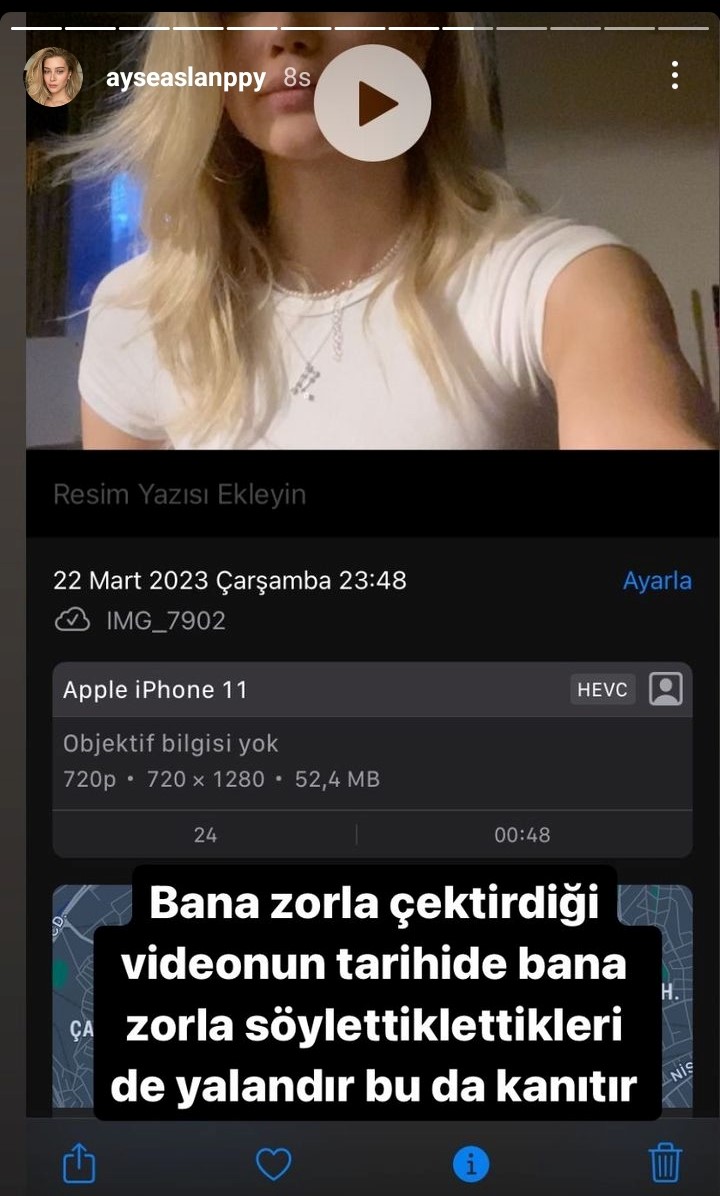Image resolution: width=720 pixels, height=1196 pixels.
Task: Tap Resim Yazısı Ekleyin caption field
Action: click(178, 494)
